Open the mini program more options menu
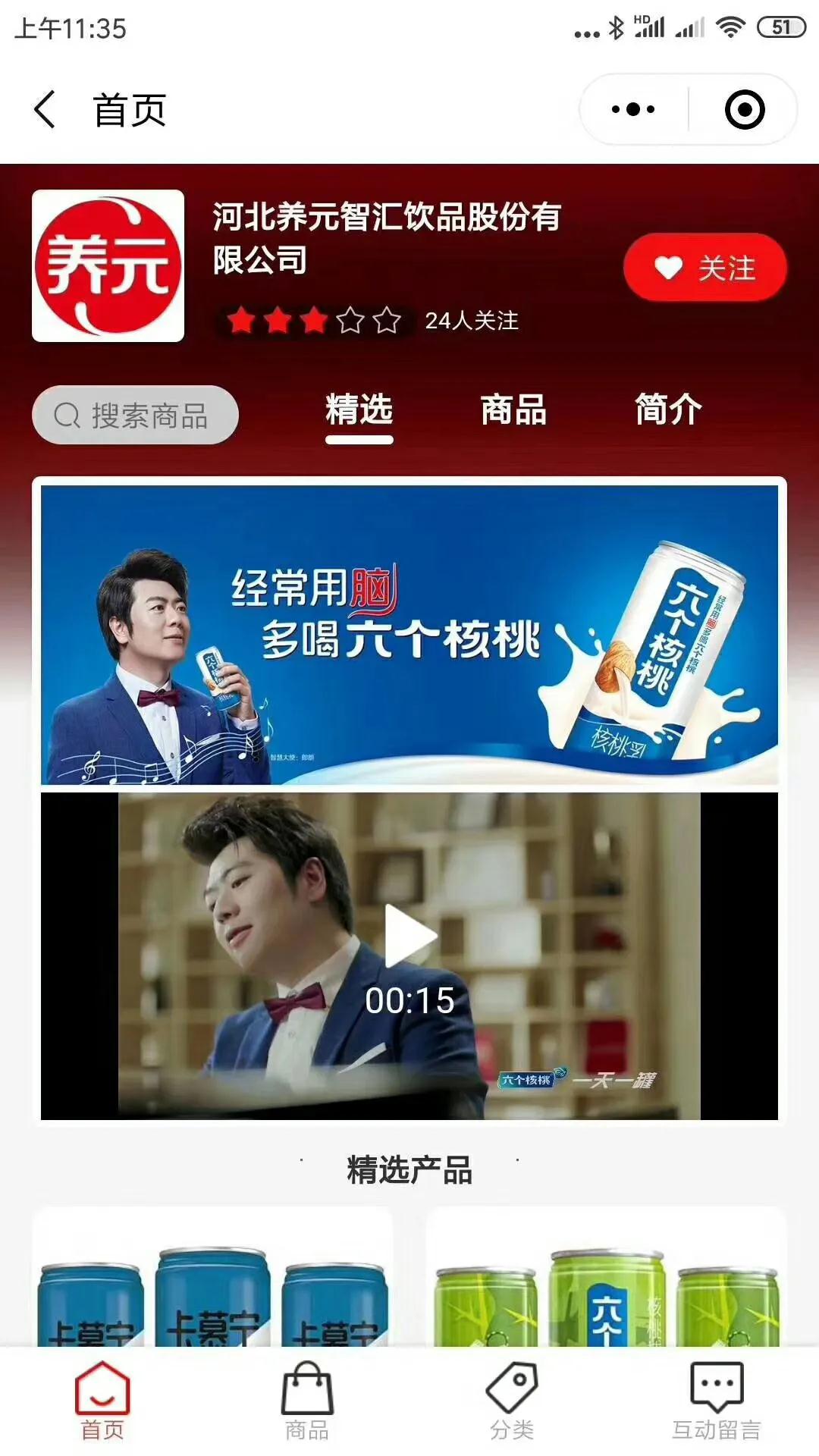The width and height of the screenshot is (819, 1456). 633,110
